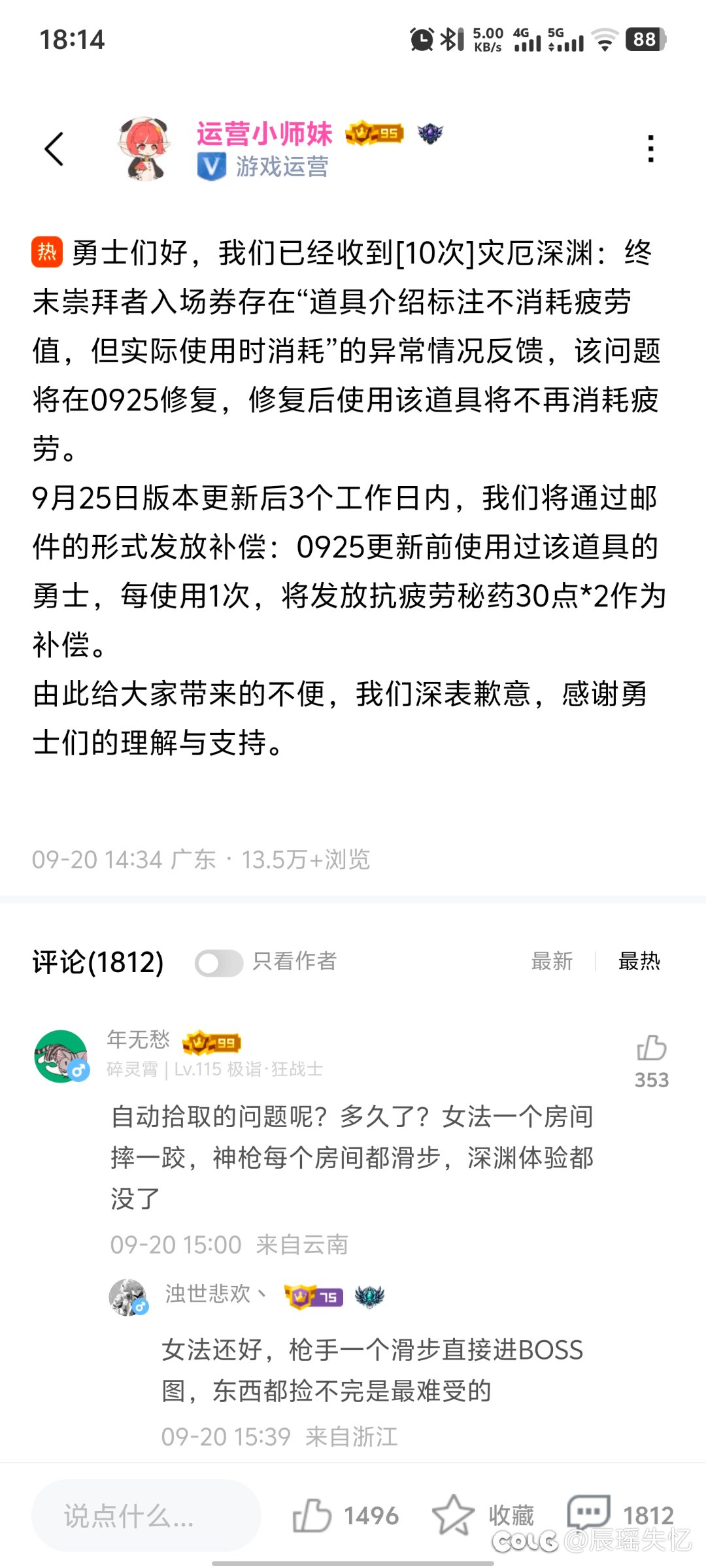Toggle the 只看作者 switch
The image size is (706, 1568).
(219, 962)
